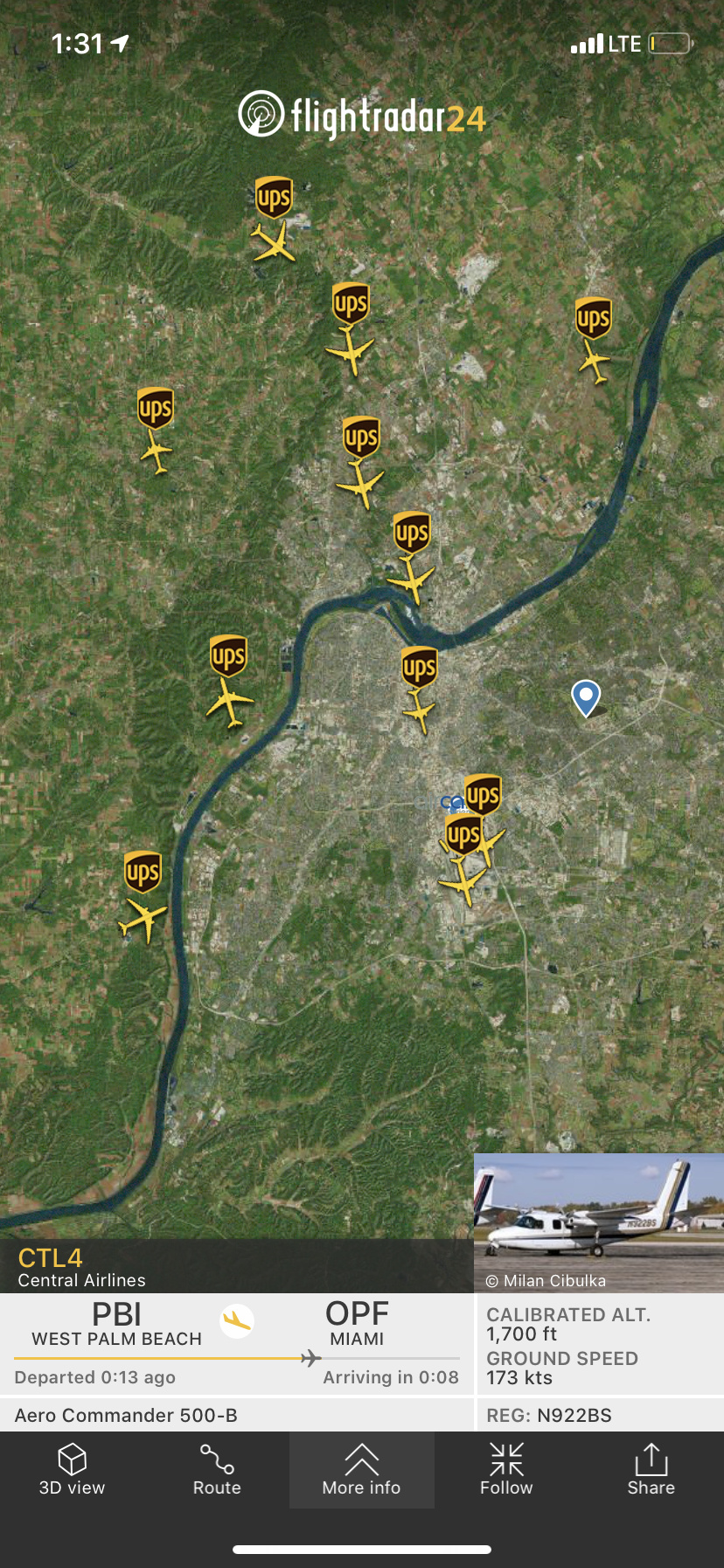Expand More info panel
This screenshot has width=724, height=1568.
pos(361,1470)
